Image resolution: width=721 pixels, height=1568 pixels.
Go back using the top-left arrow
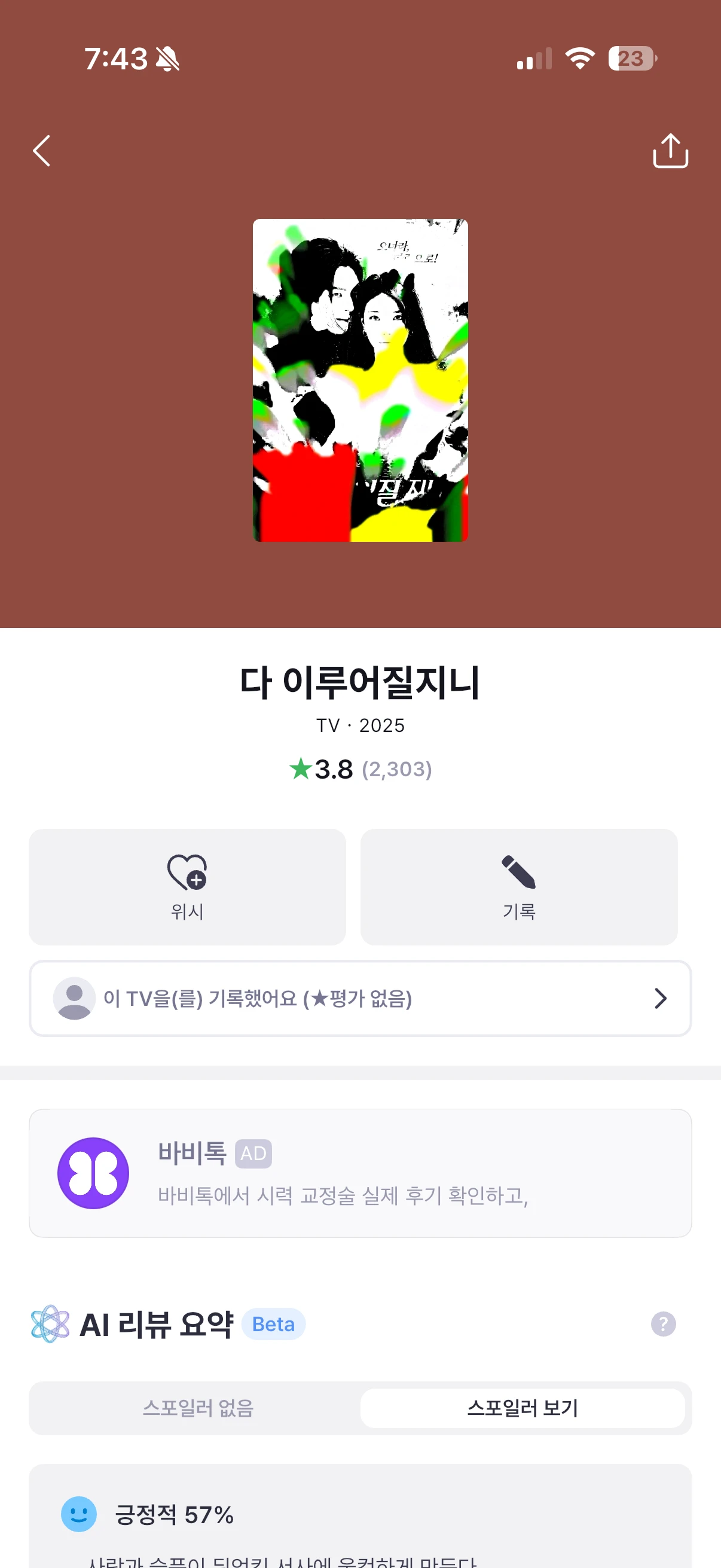pyautogui.click(x=41, y=151)
